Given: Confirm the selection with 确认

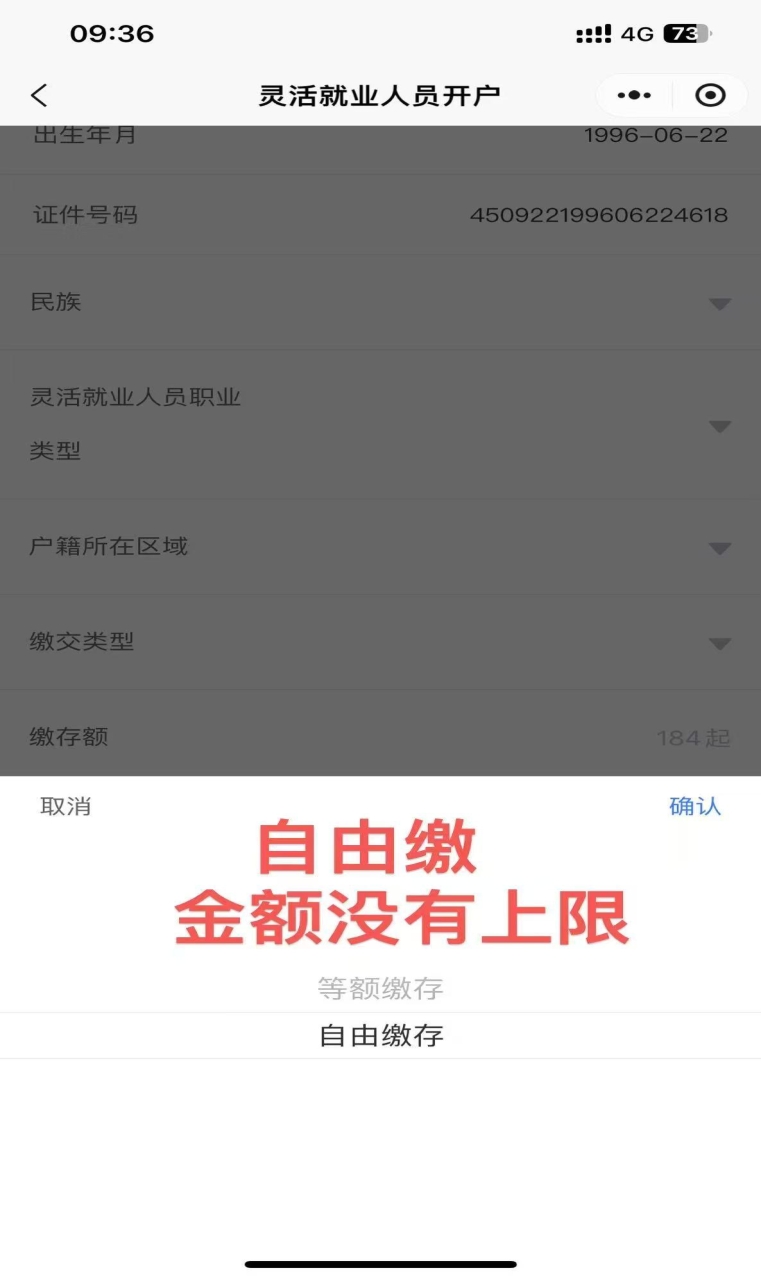Looking at the screenshot, I should (695, 807).
